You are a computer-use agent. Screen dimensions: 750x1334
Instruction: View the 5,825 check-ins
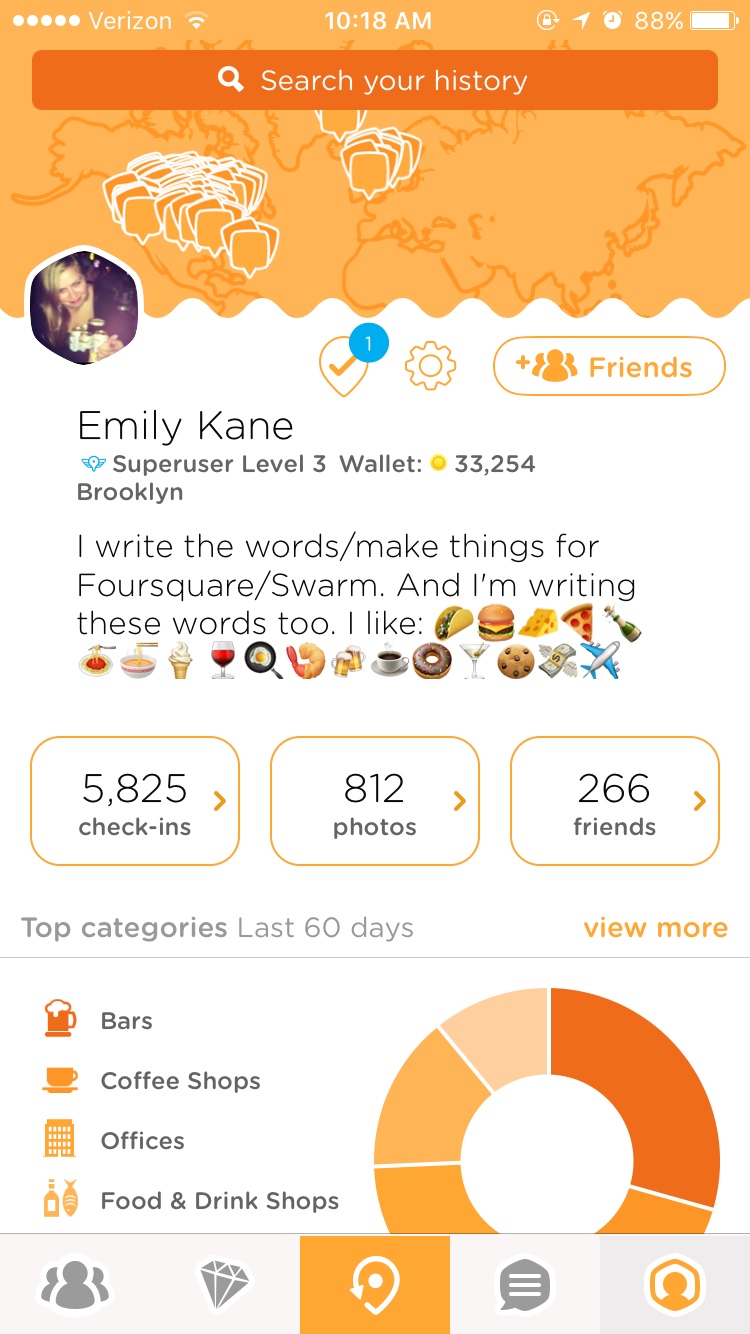tap(135, 801)
